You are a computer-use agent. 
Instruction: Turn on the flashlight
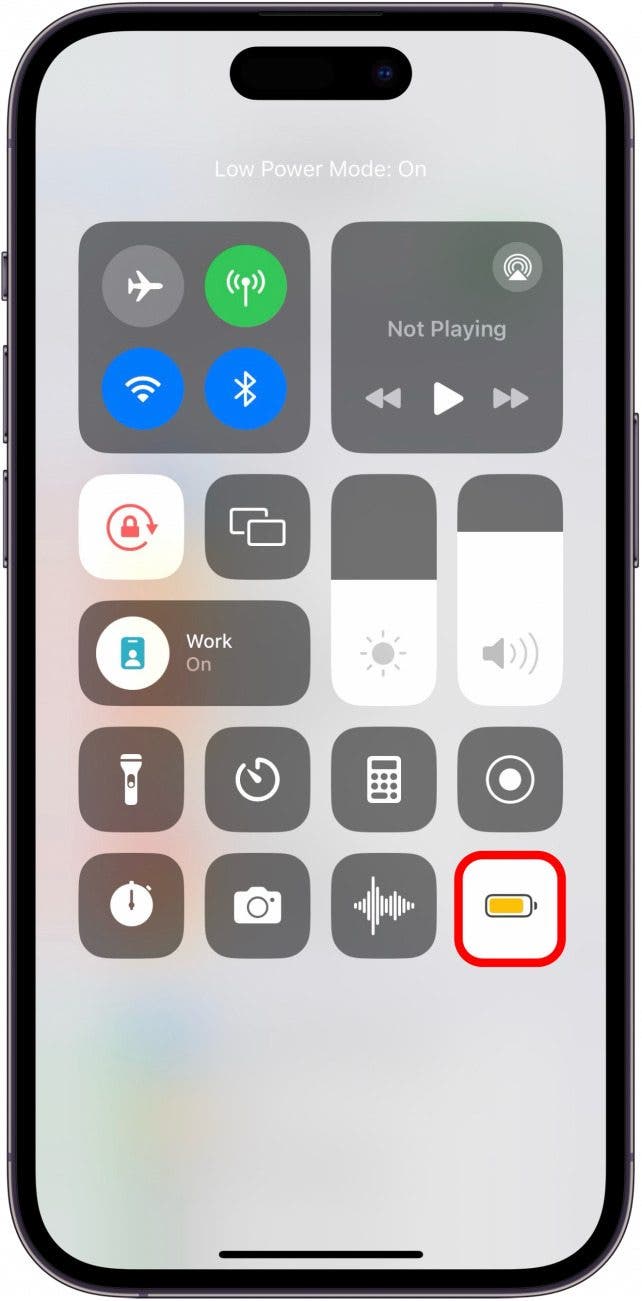tap(132, 780)
